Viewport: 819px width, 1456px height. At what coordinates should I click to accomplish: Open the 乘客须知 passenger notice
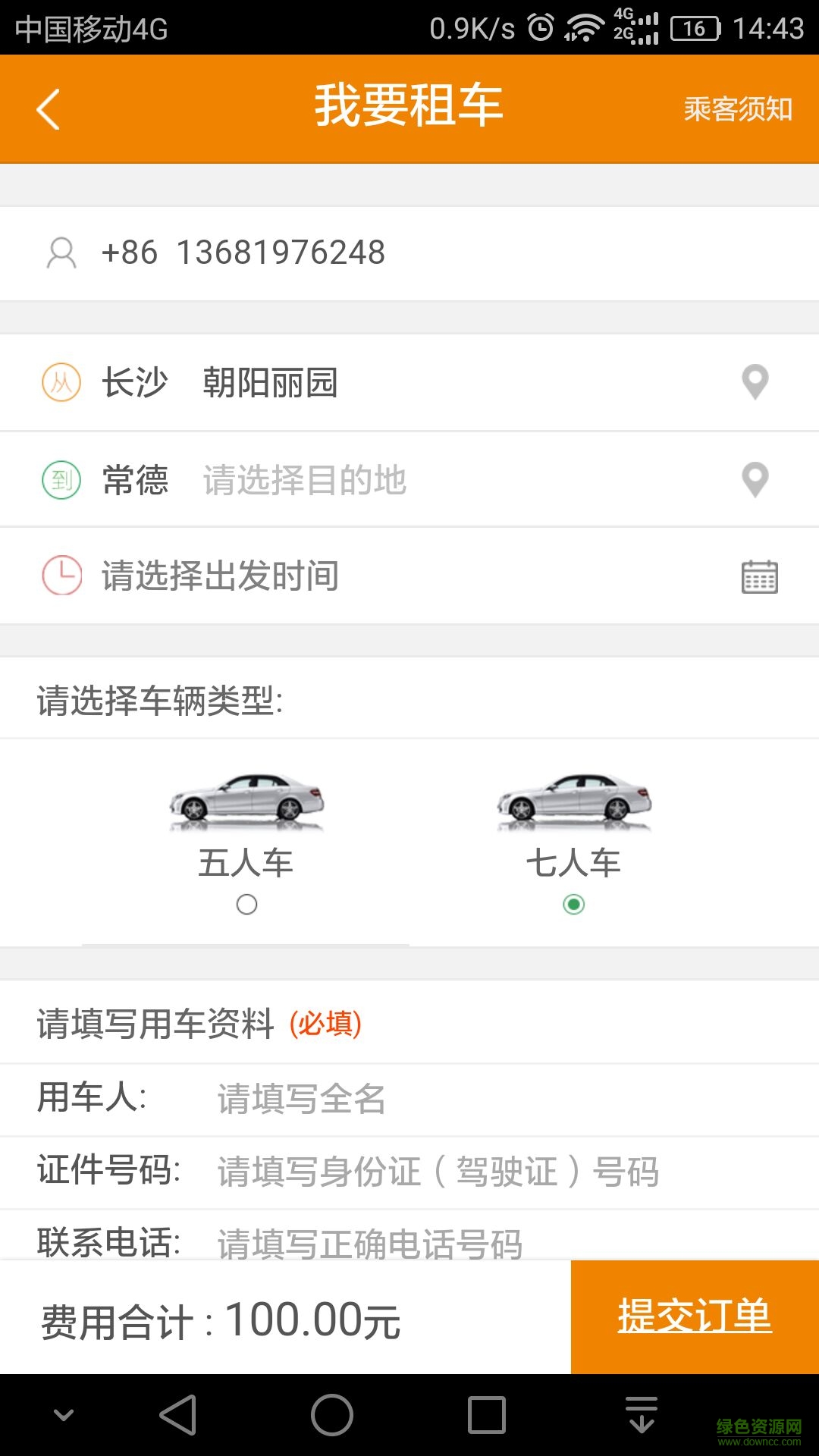click(736, 110)
